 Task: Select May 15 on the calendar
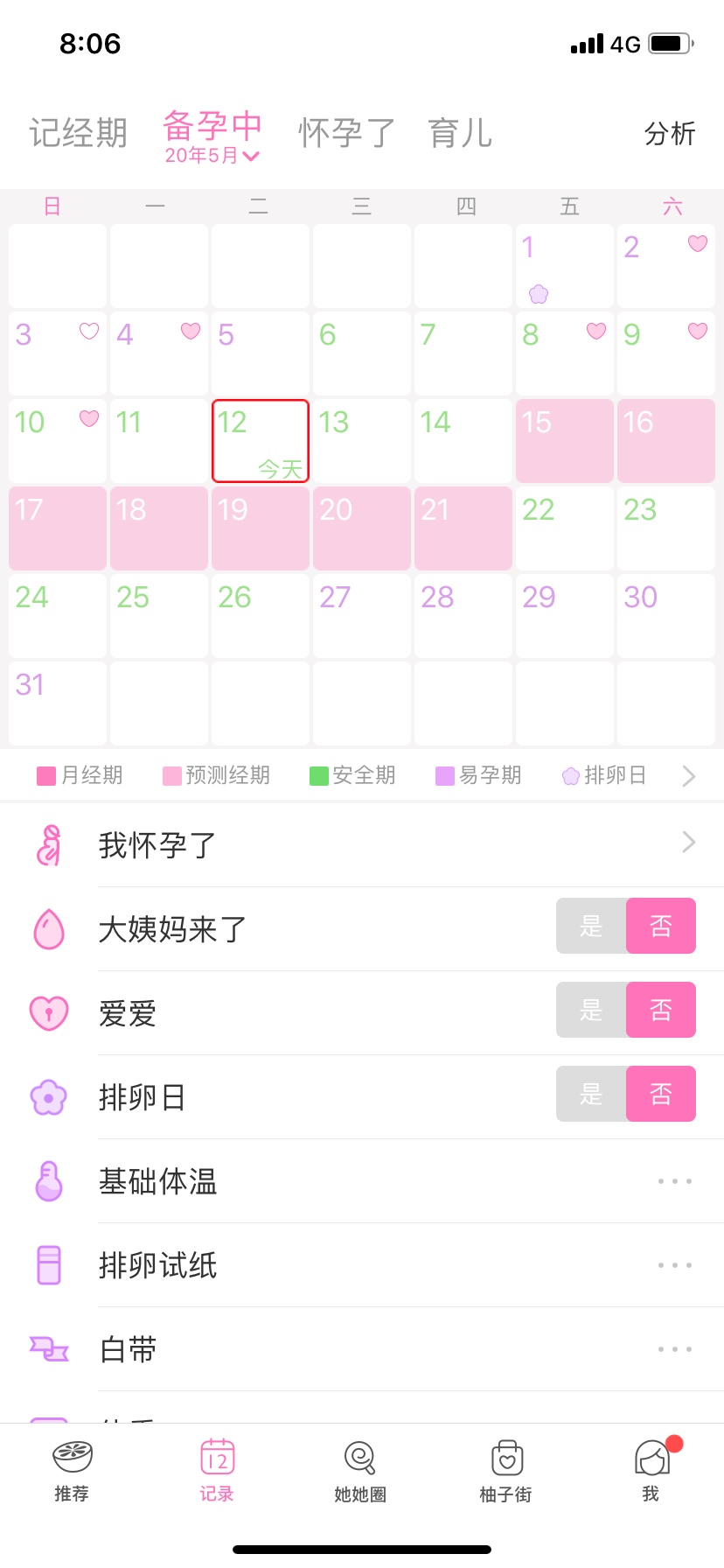(x=564, y=440)
